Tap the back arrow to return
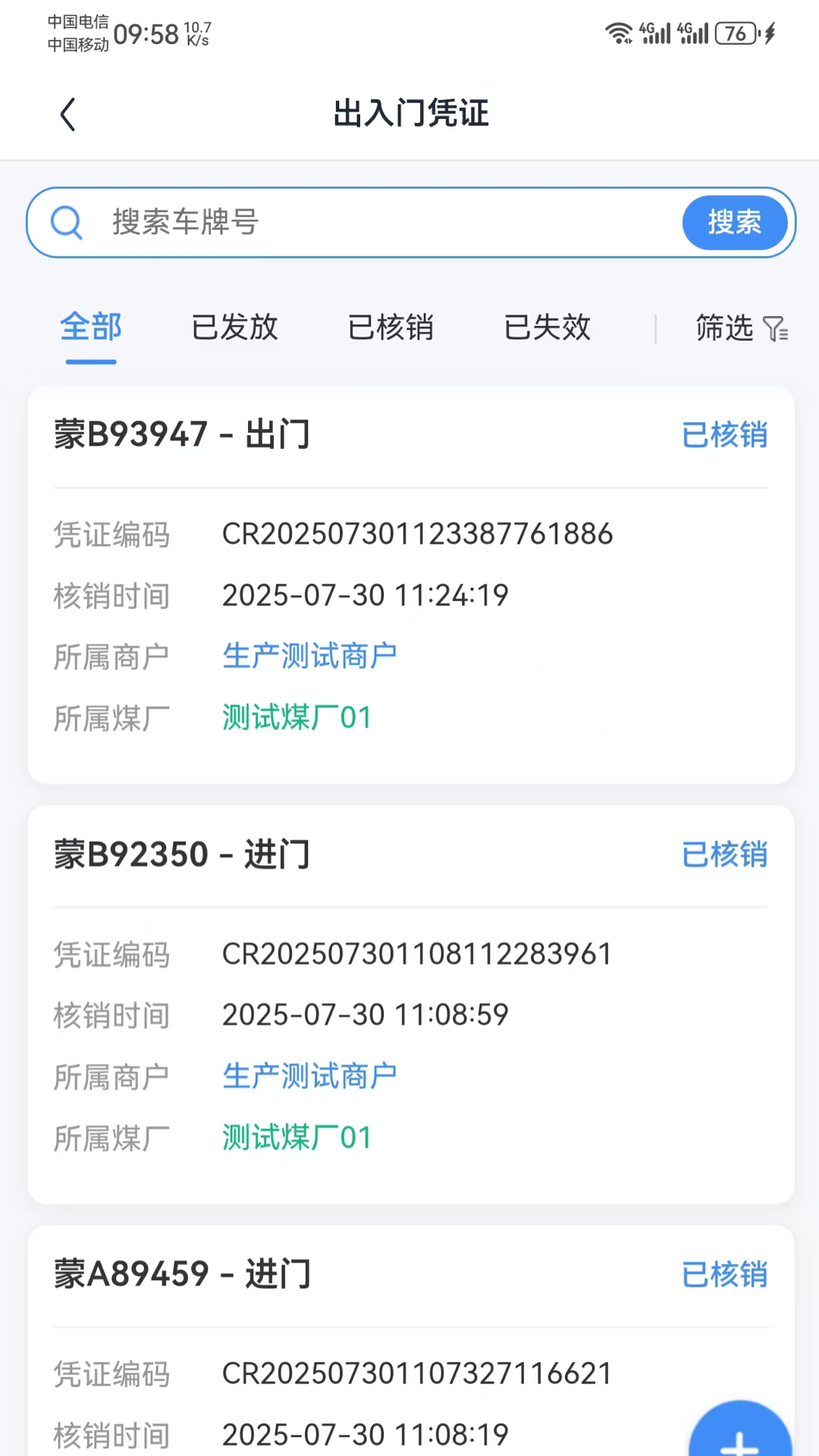This screenshot has height=1456, width=819. click(67, 114)
